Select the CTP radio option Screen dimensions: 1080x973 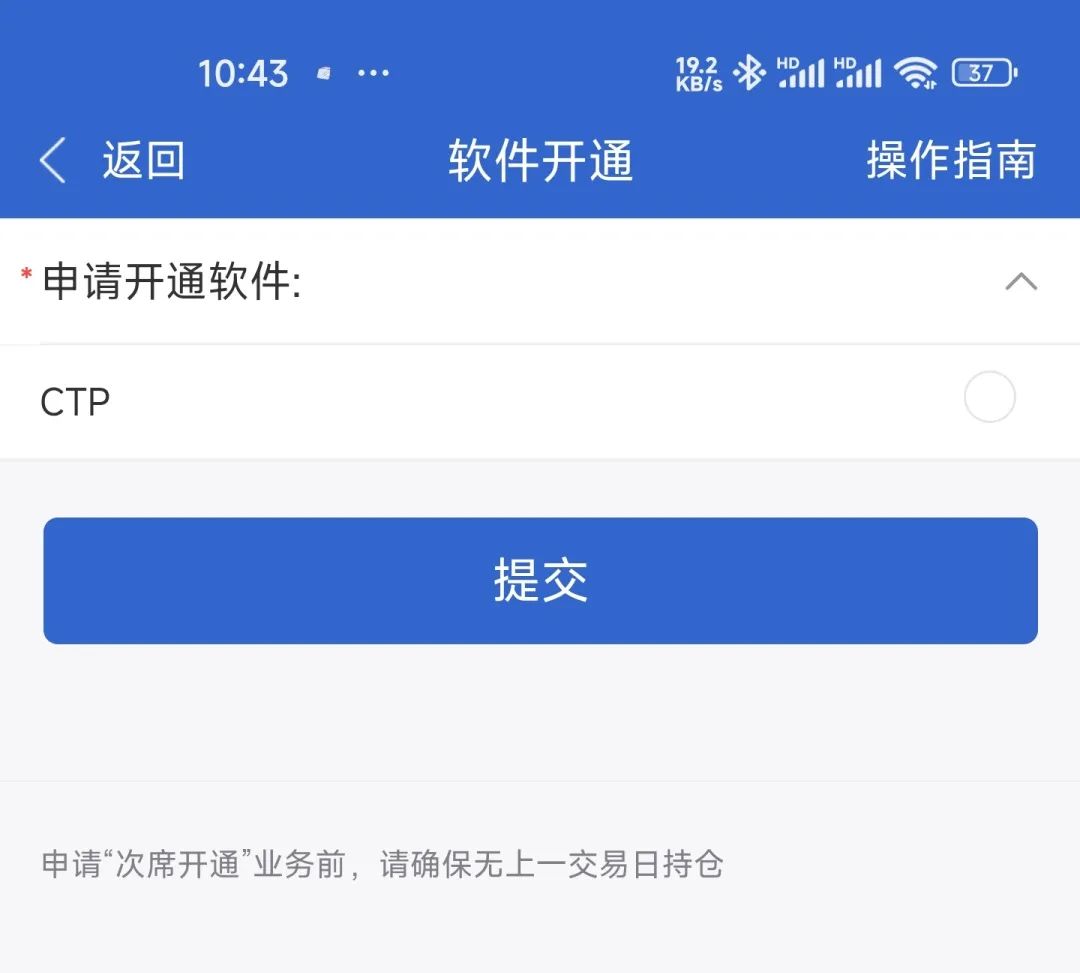click(989, 398)
